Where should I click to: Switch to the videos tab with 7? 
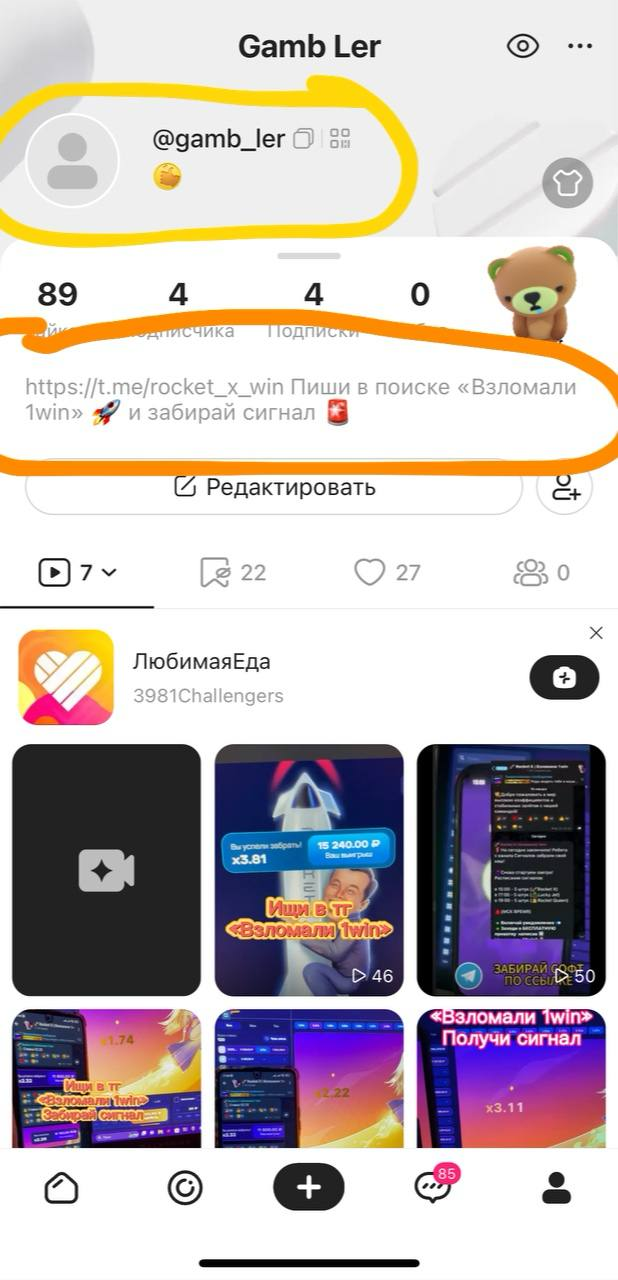click(77, 572)
